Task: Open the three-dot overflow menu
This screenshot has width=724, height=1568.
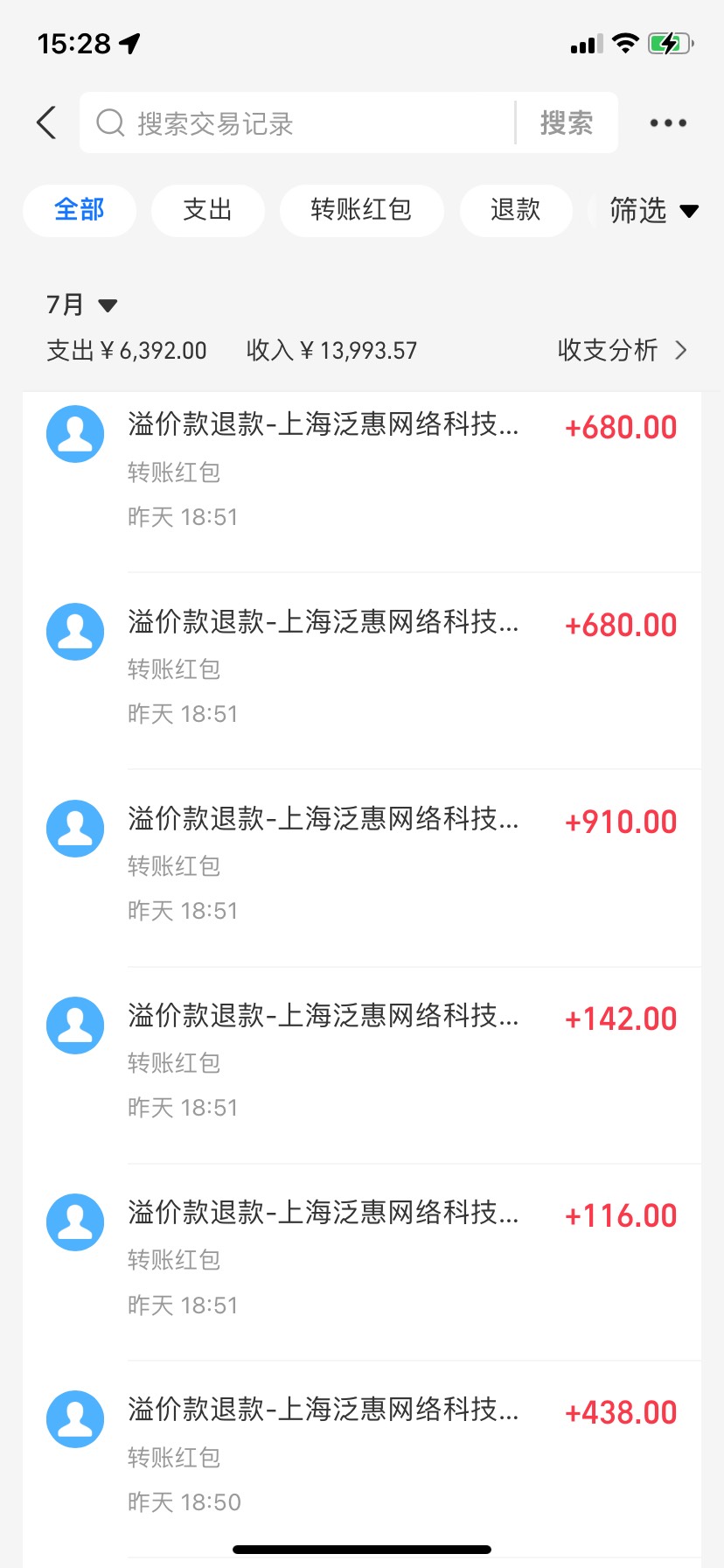Action: tap(668, 123)
